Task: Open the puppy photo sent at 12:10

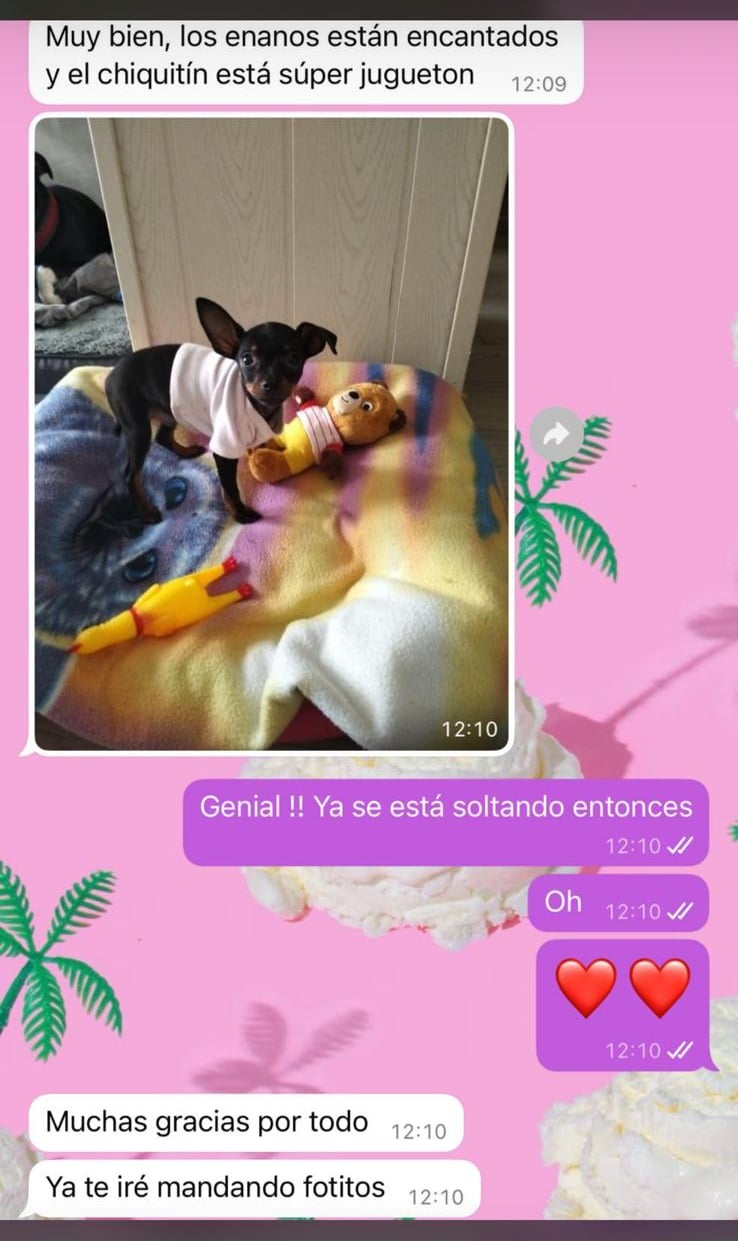Action: (x=270, y=433)
